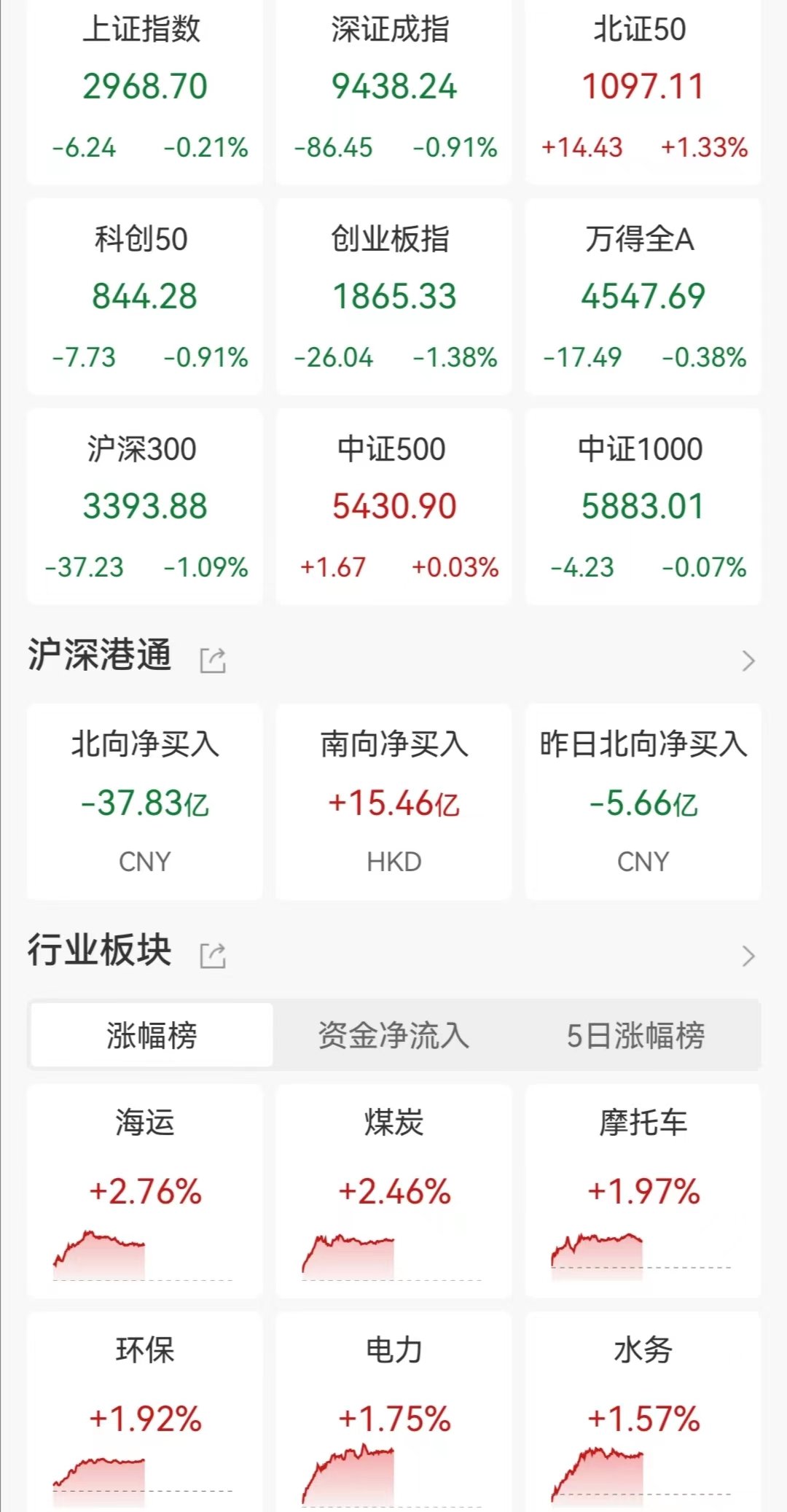Open the 煤炭 sector card
This screenshot has width=787, height=1512.
point(393,1190)
